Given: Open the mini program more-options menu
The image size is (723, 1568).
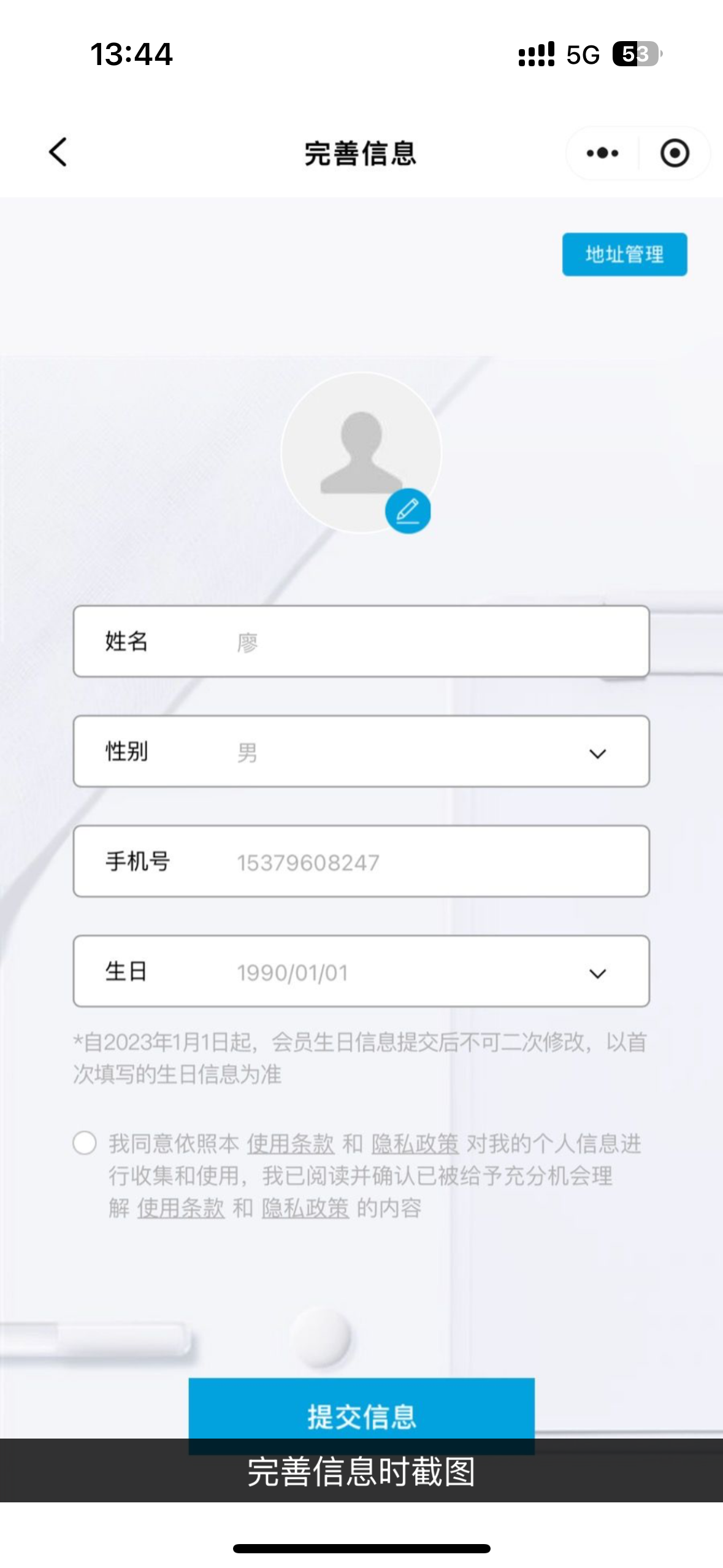Looking at the screenshot, I should click(602, 153).
